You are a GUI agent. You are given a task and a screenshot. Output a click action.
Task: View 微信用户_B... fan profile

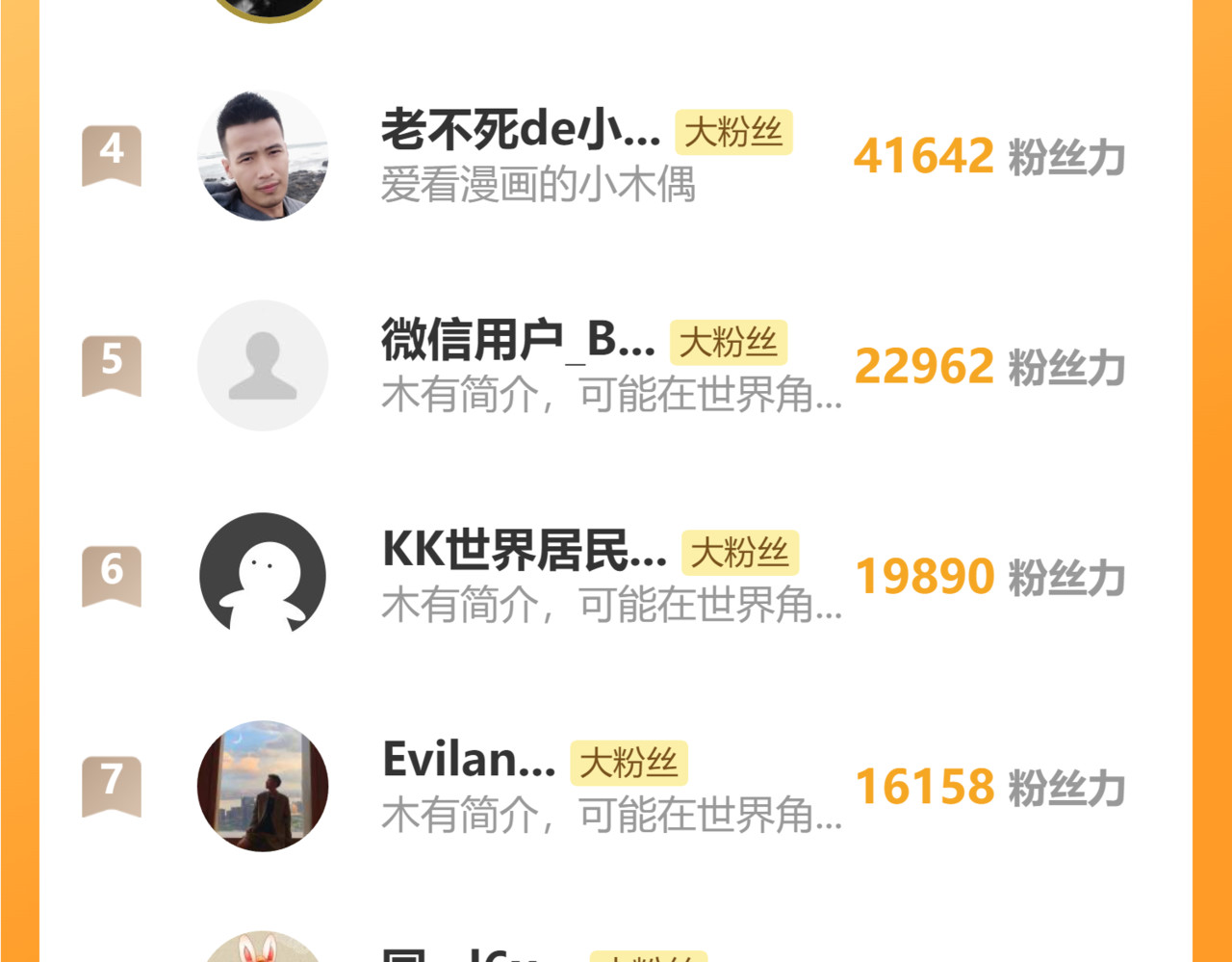518,341
